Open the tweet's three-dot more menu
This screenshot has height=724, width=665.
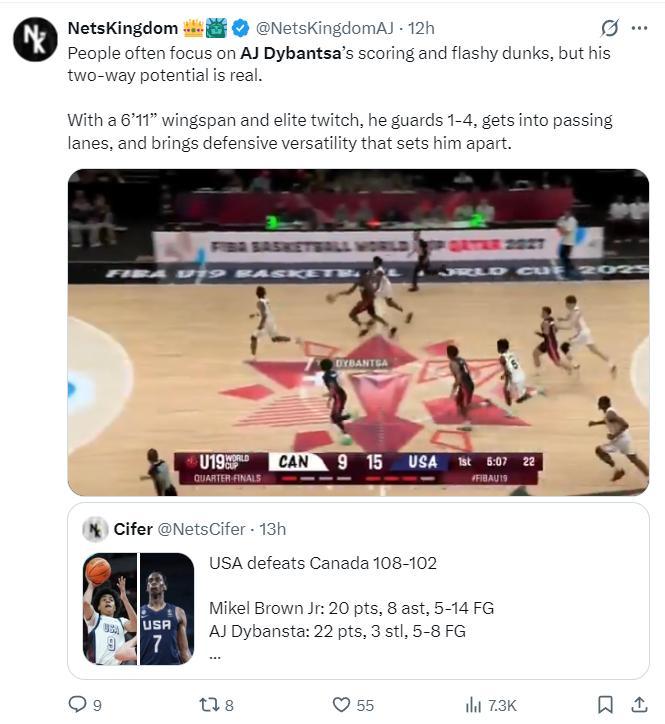(638, 27)
